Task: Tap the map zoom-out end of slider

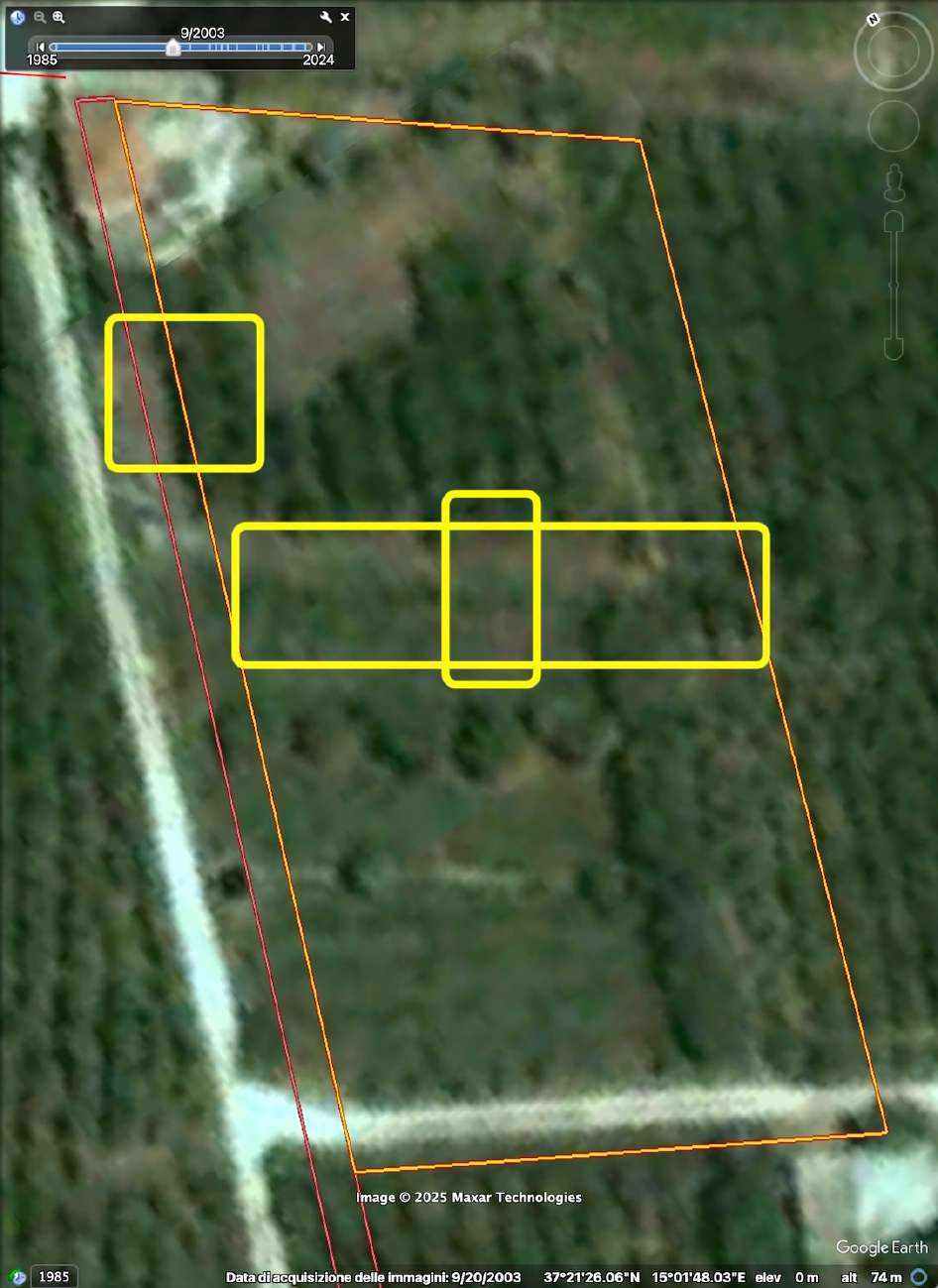Action: (894, 349)
